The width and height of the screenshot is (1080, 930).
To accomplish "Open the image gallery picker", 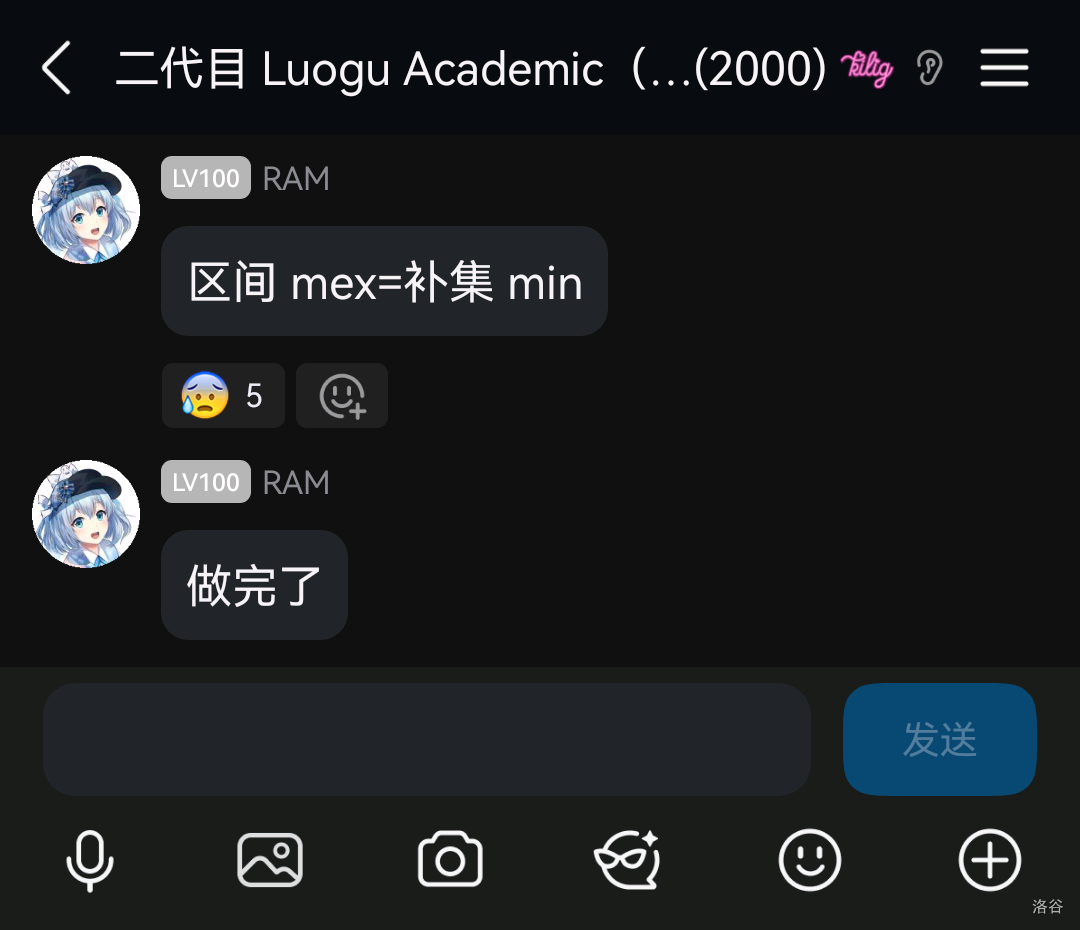I will click(x=270, y=860).
